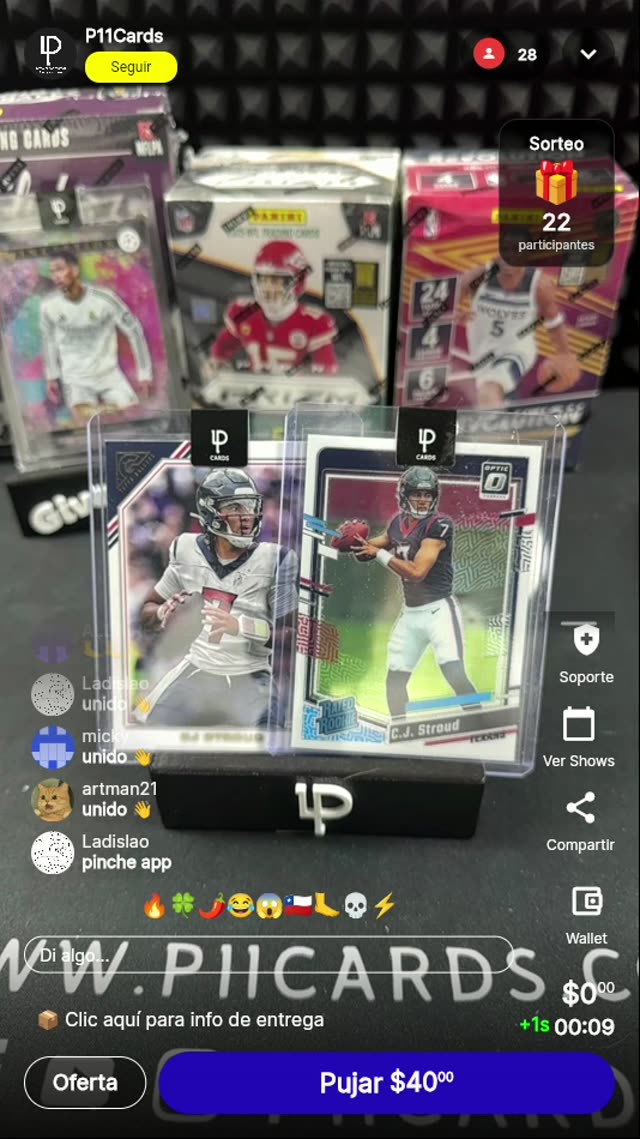Send the fire emoji reaction

[x=154, y=906]
